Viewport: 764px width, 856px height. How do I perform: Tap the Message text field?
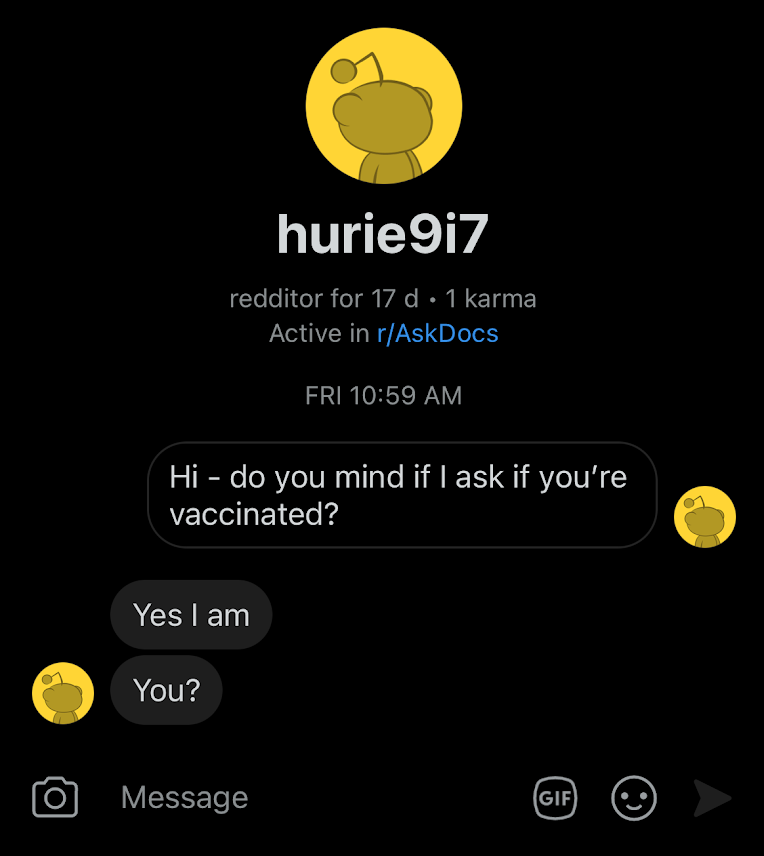[x=300, y=797]
